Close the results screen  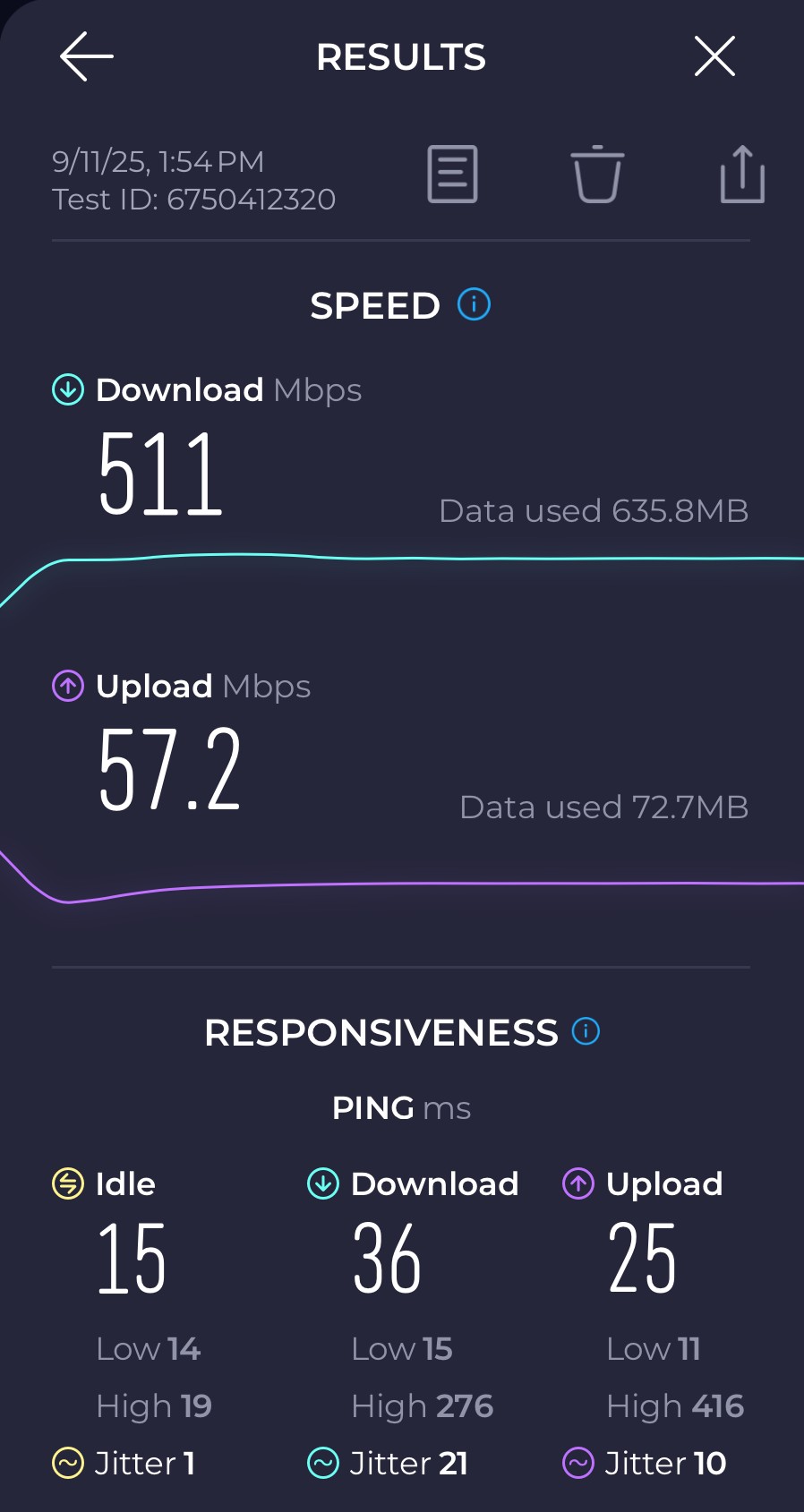714,56
